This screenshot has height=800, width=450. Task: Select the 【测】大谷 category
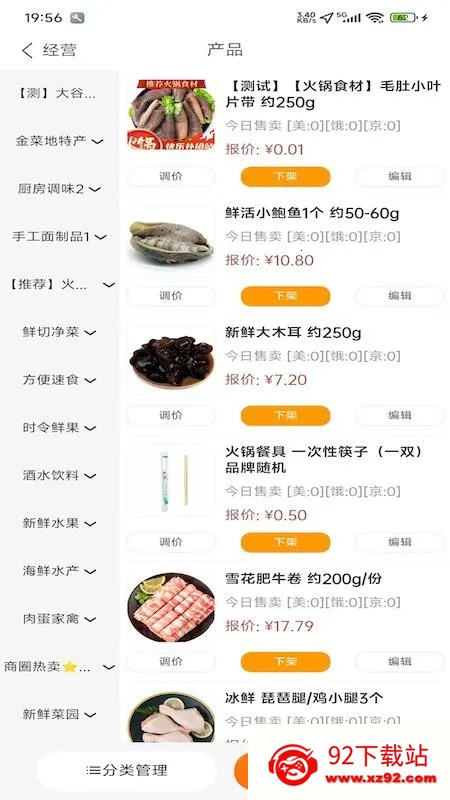(59, 93)
